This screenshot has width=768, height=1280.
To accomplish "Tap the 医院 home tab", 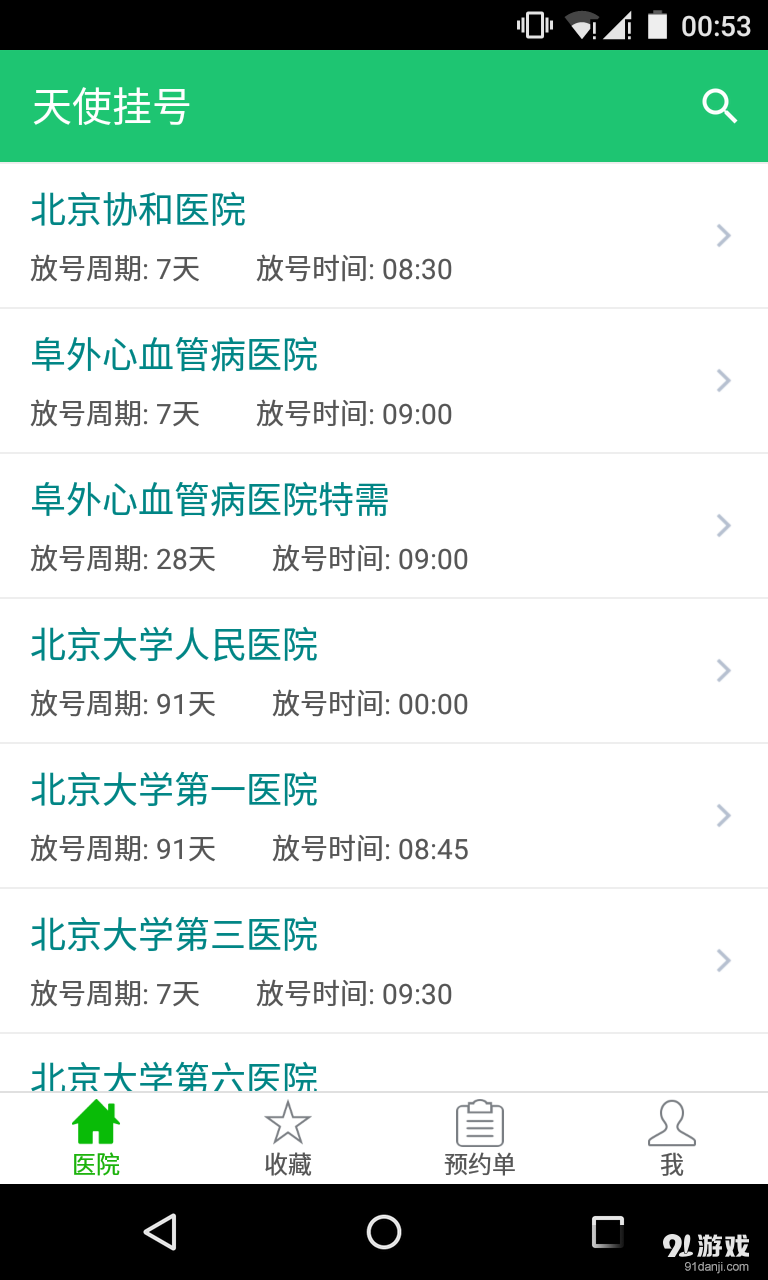I will click(96, 1139).
